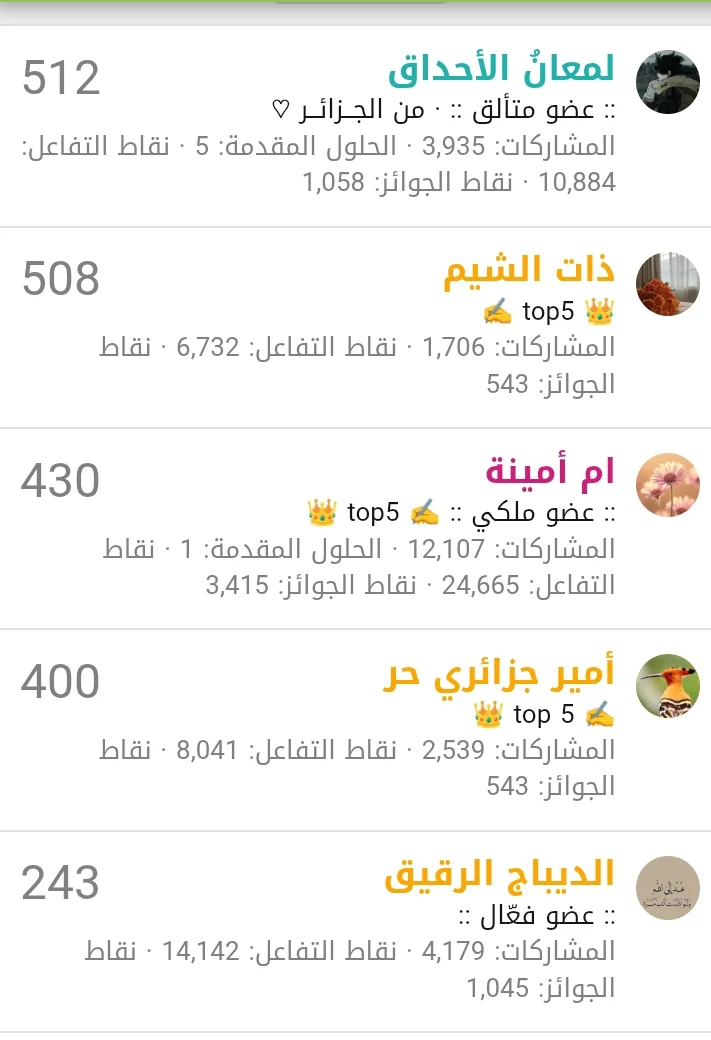Select the flower avatar of ام أمينة
The width and height of the screenshot is (711, 1040).
tap(668, 485)
